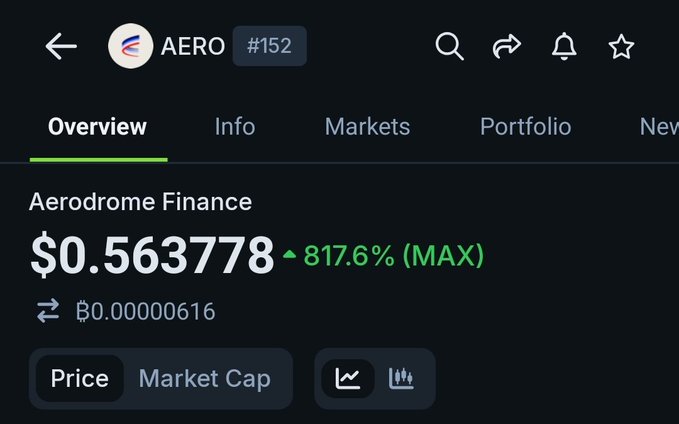The width and height of the screenshot is (679, 424).
Task: Tap the #152 rank badge
Action: pyautogui.click(x=269, y=47)
